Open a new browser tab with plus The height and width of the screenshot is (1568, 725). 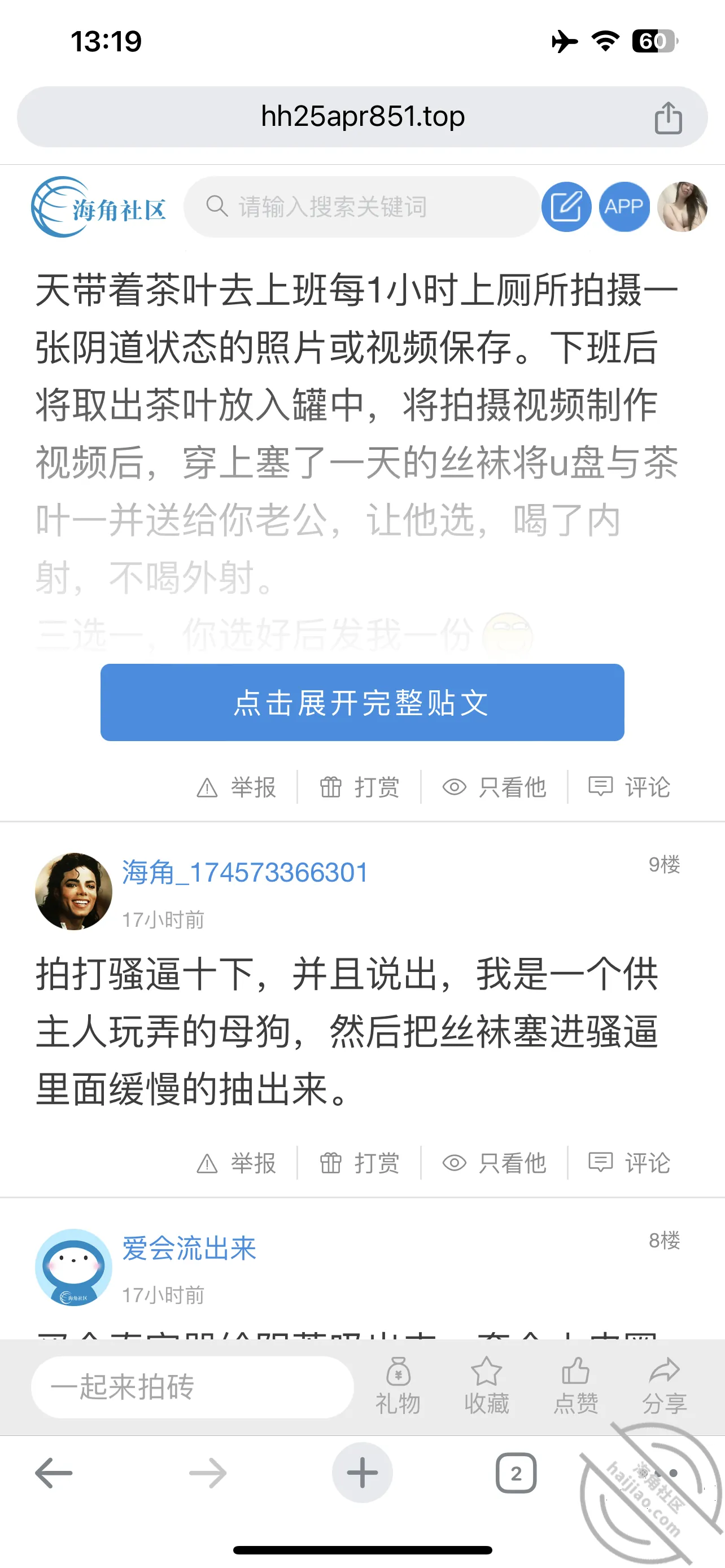click(x=362, y=1474)
